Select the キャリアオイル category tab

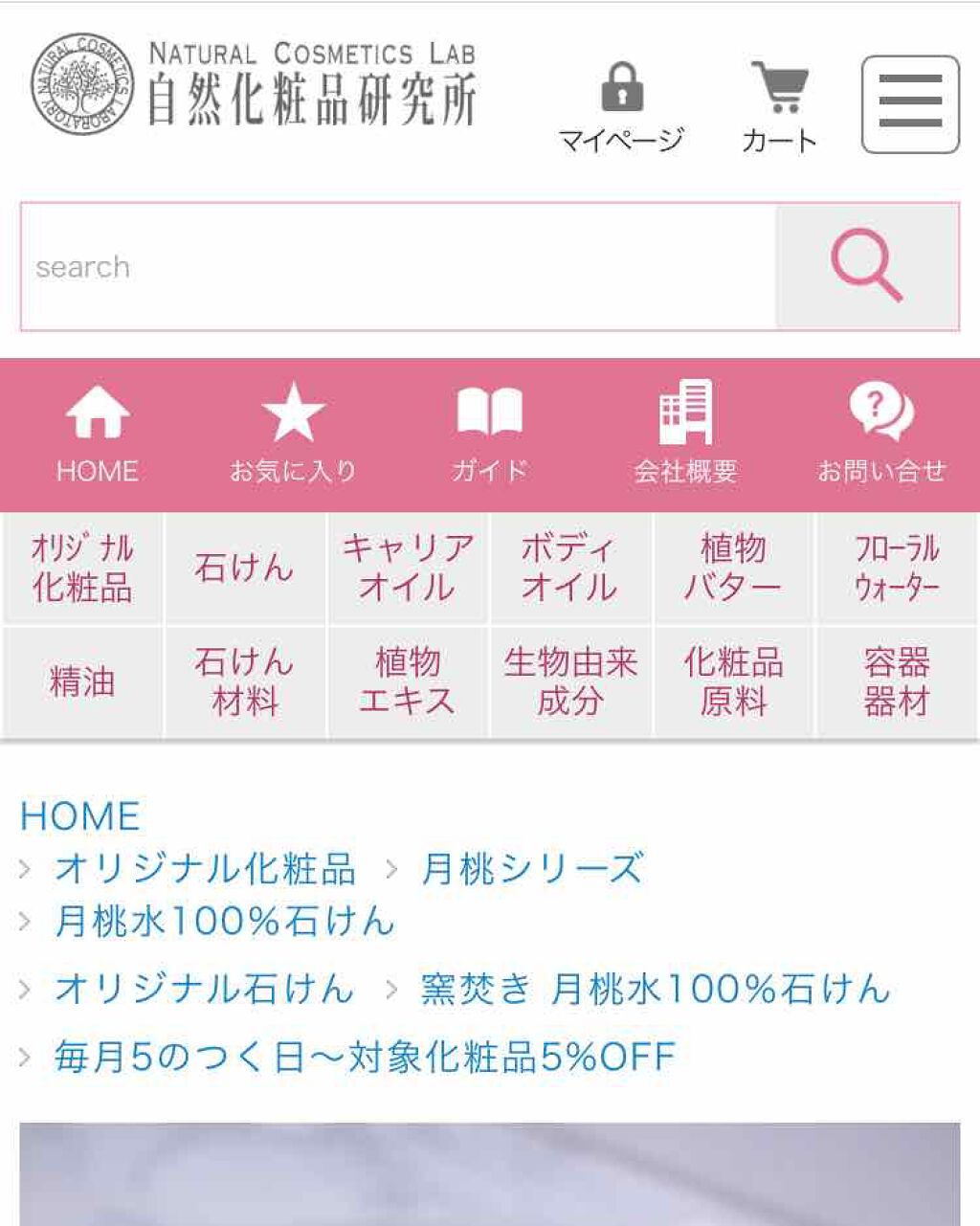click(408, 568)
